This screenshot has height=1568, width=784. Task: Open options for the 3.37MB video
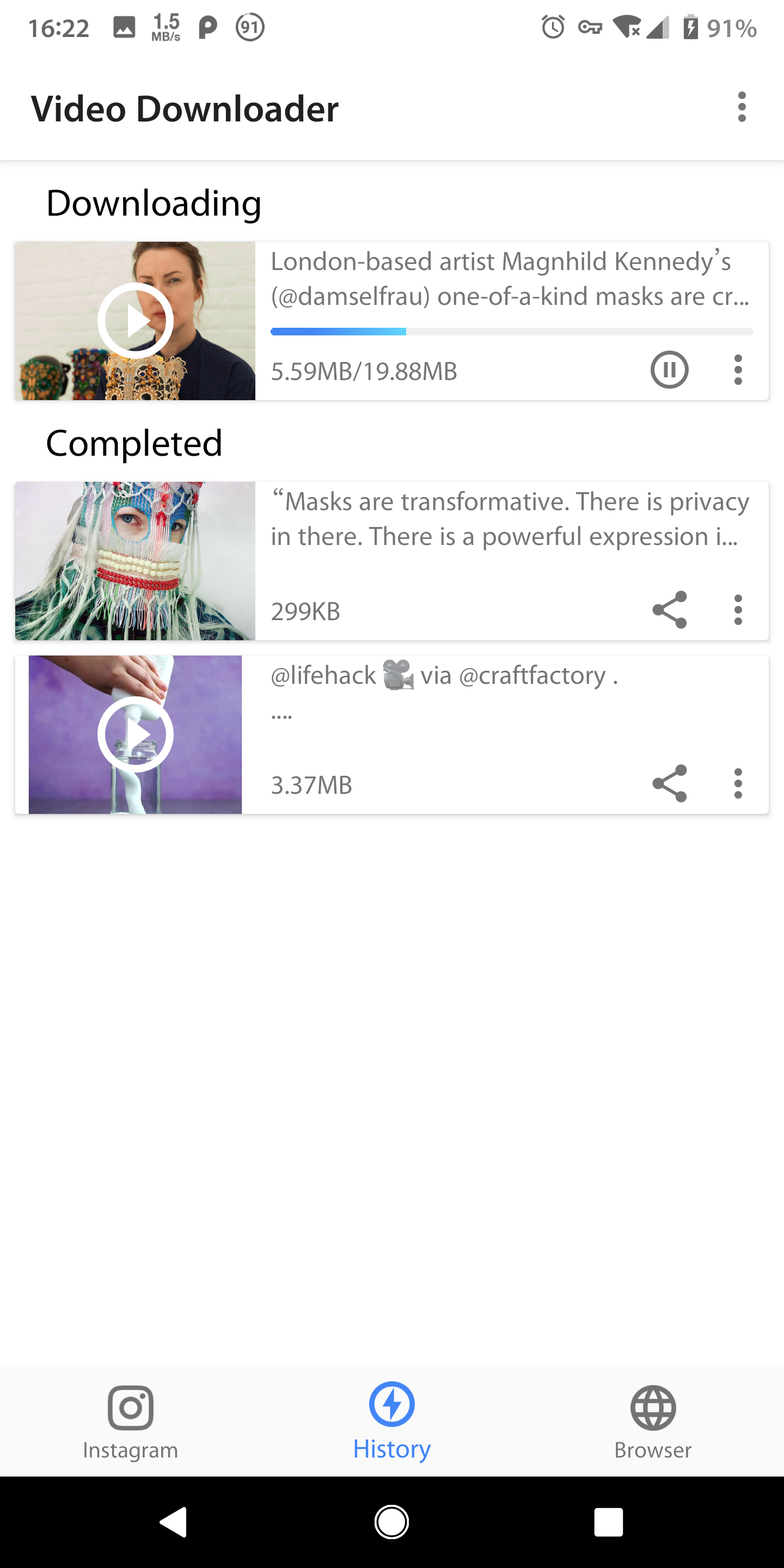[x=738, y=783]
